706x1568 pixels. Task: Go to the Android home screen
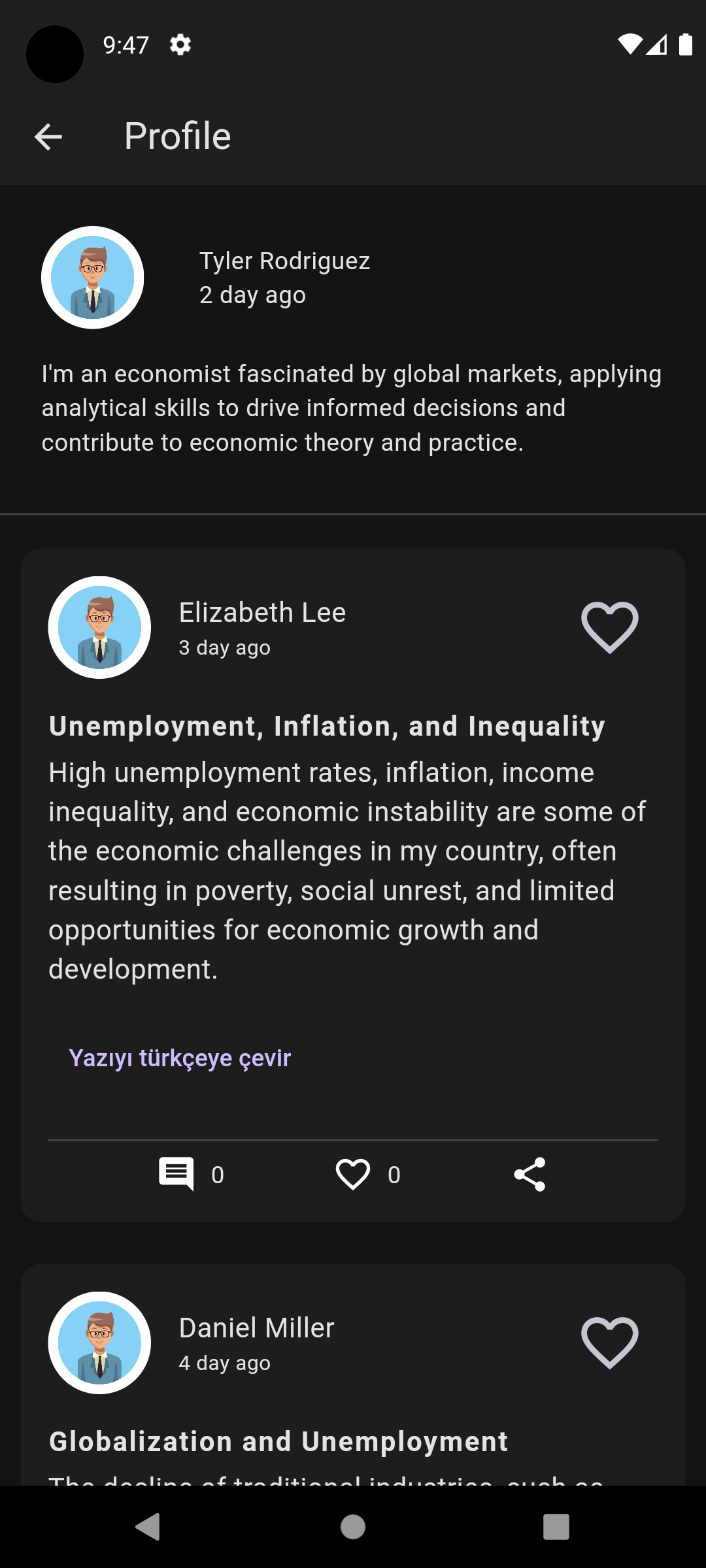tap(353, 1527)
